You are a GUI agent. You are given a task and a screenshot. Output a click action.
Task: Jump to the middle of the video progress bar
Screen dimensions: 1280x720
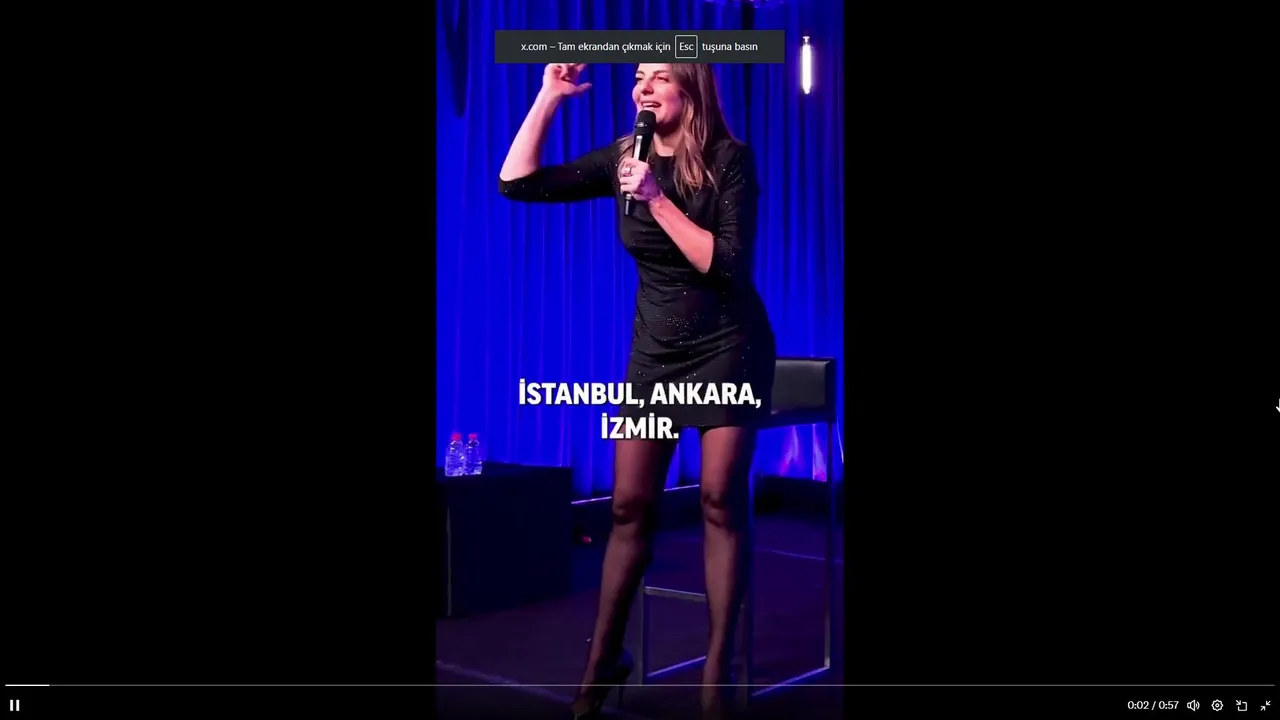pyautogui.click(x=640, y=685)
